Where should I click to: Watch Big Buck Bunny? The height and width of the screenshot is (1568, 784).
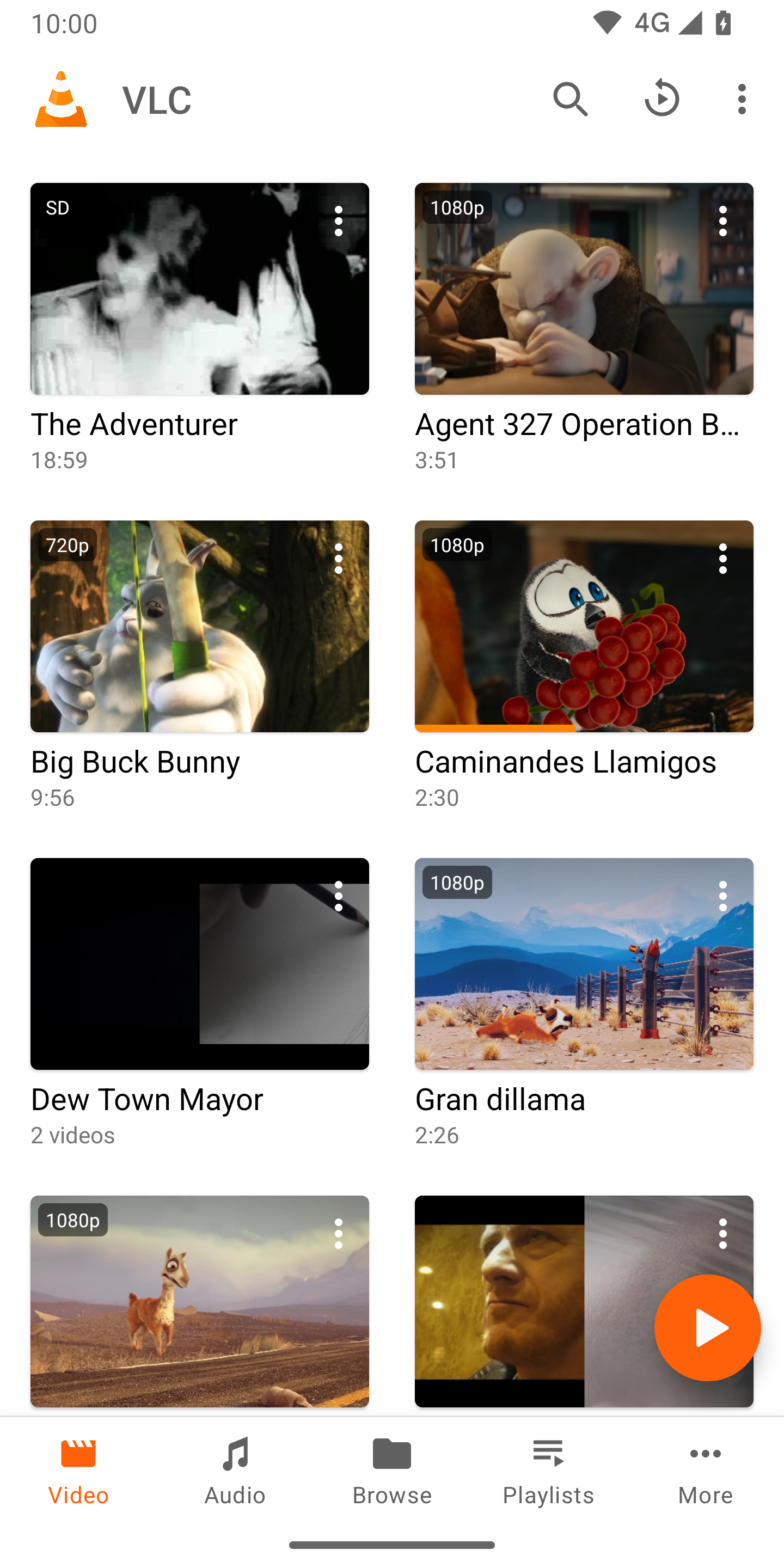pyautogui.click(x=200, y=626)
